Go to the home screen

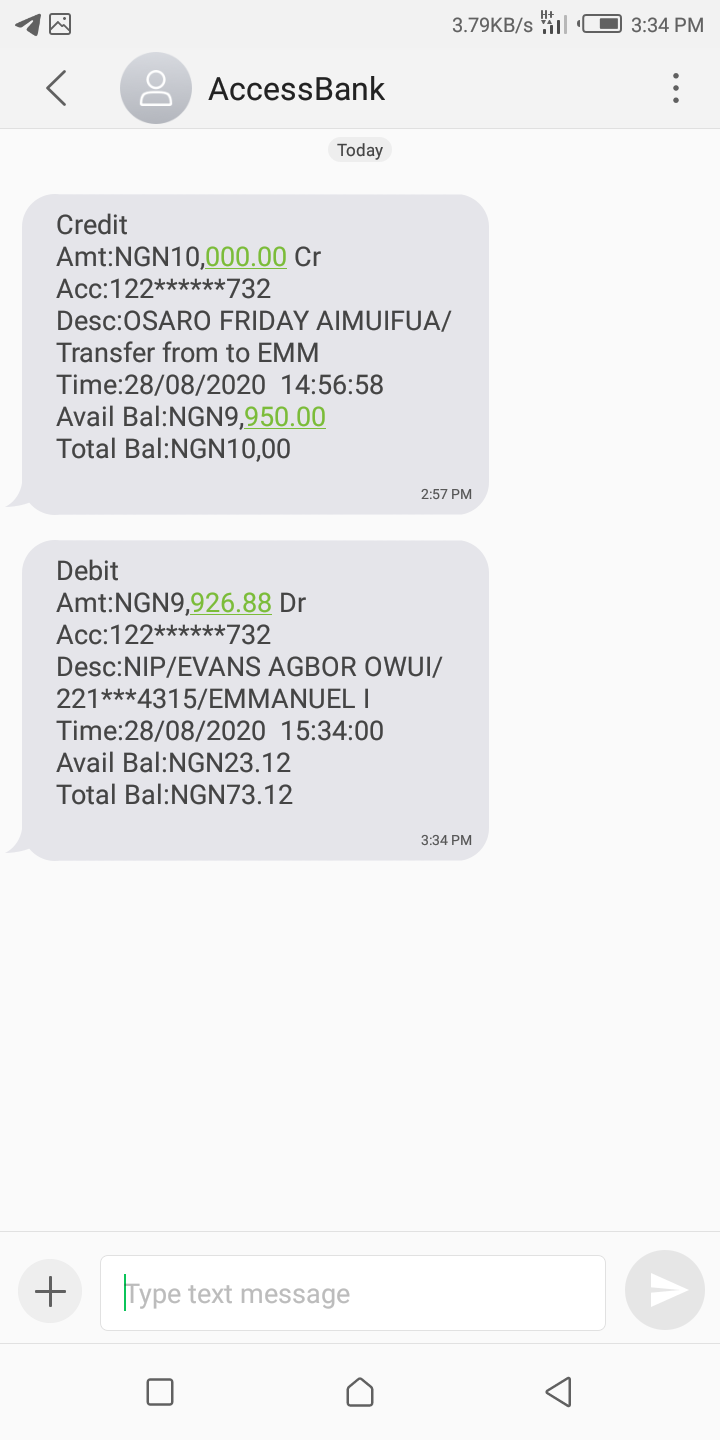coord(360,1392)
